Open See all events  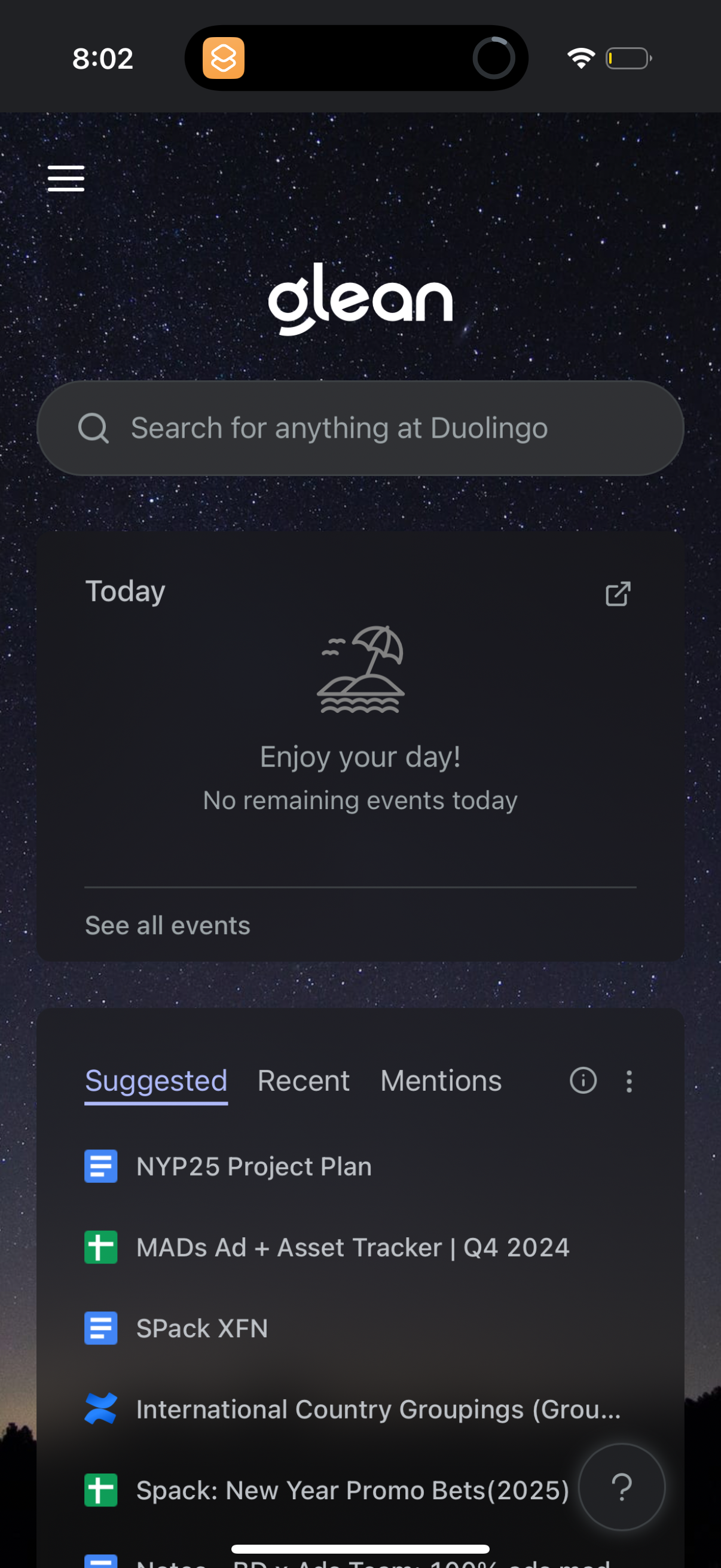tap(167, 925)
